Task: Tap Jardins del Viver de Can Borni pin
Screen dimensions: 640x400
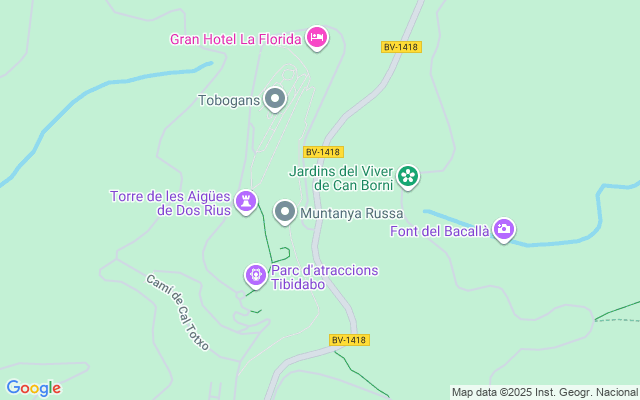Action: (x=408, y=177)
